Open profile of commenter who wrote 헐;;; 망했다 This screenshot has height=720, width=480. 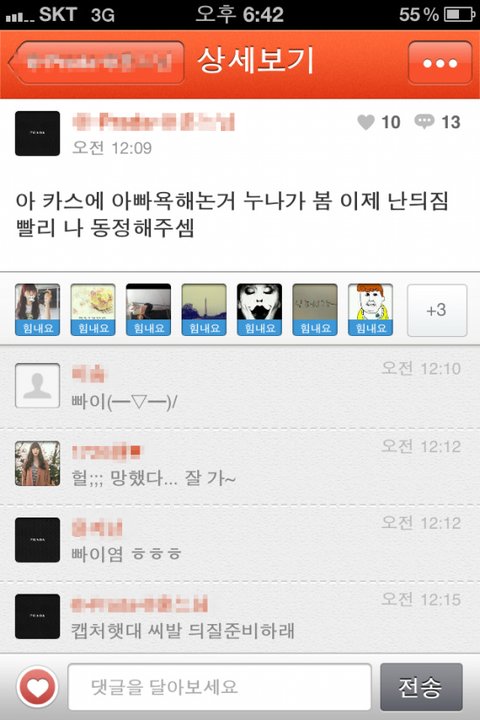click(37, 463)
